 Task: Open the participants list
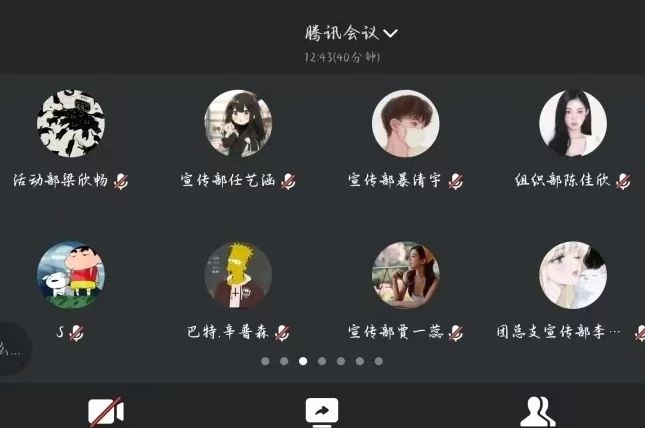538,412
